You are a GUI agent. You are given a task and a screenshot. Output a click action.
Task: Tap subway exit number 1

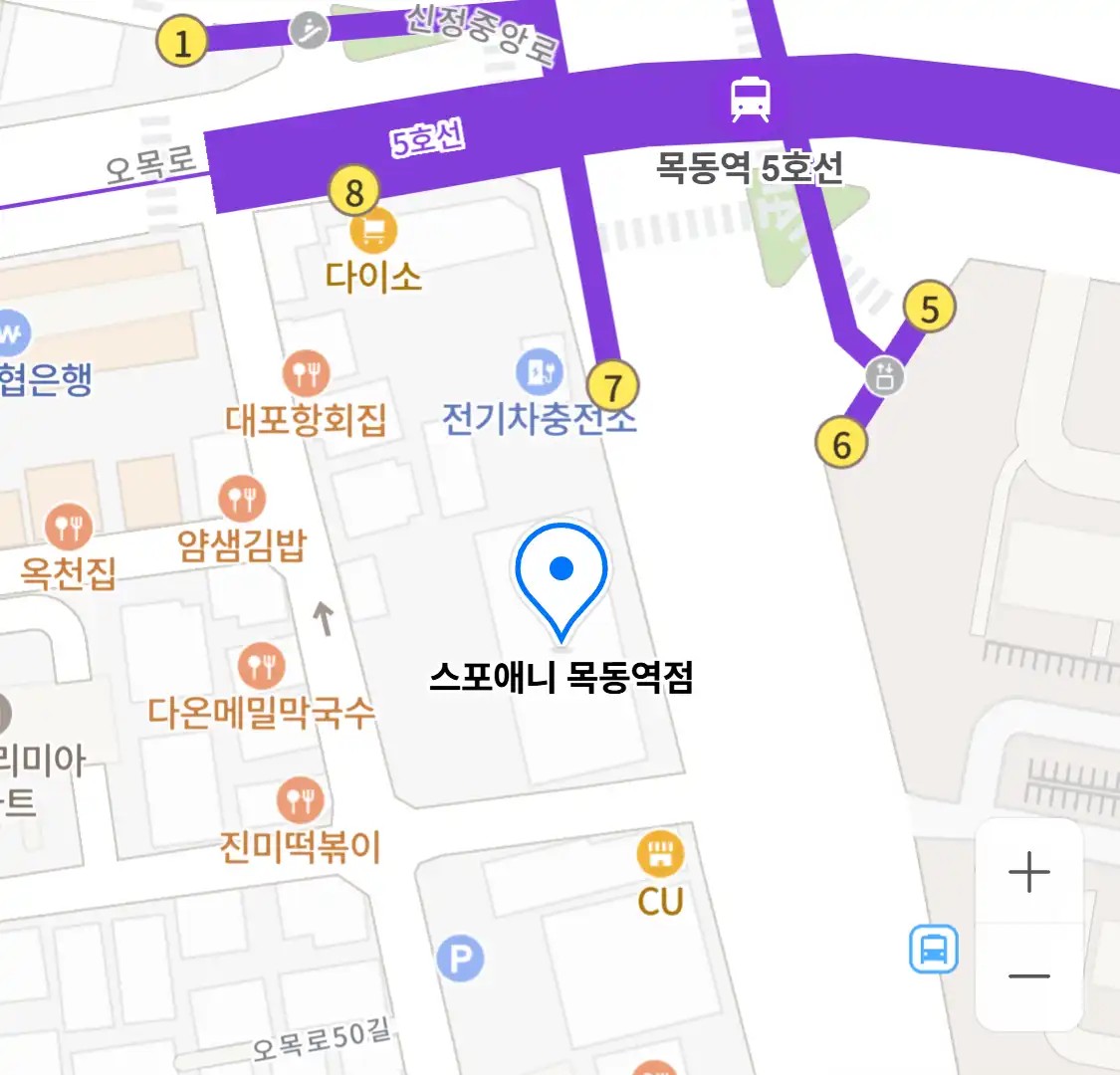click(x=182, y=43)
